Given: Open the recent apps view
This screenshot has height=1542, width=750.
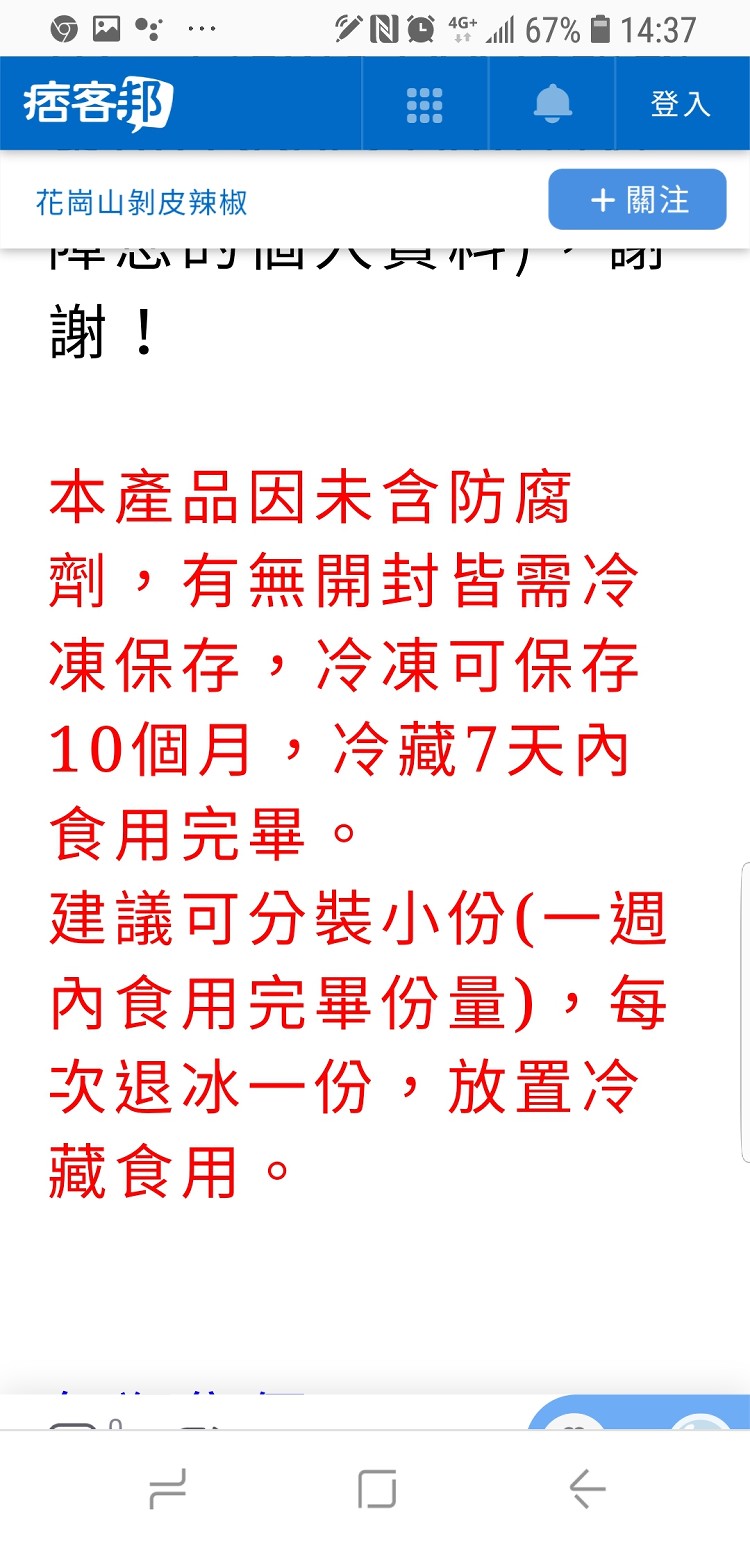Looking at the screenshot, I should click(x=167, y=1489).
